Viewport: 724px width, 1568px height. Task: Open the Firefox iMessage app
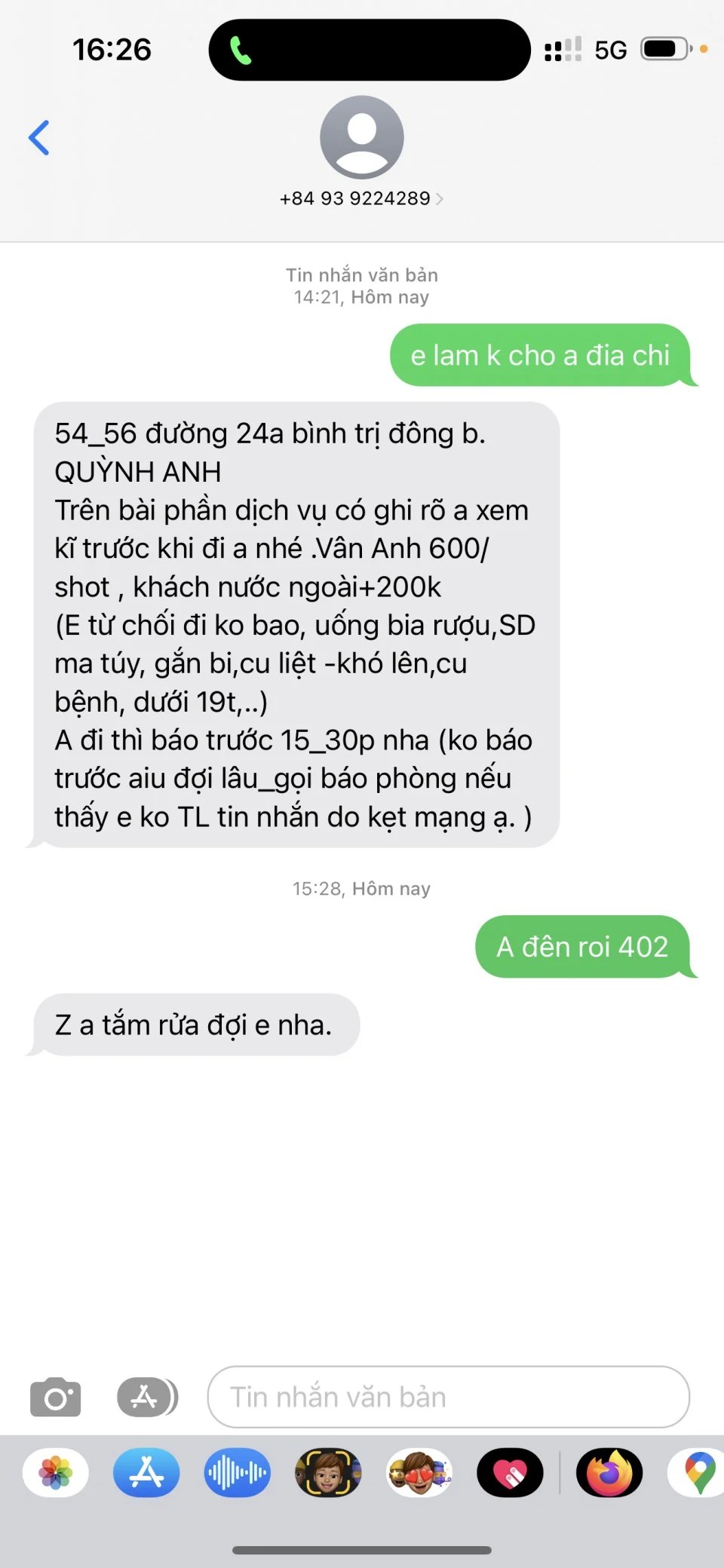(x=609, y=1472)
